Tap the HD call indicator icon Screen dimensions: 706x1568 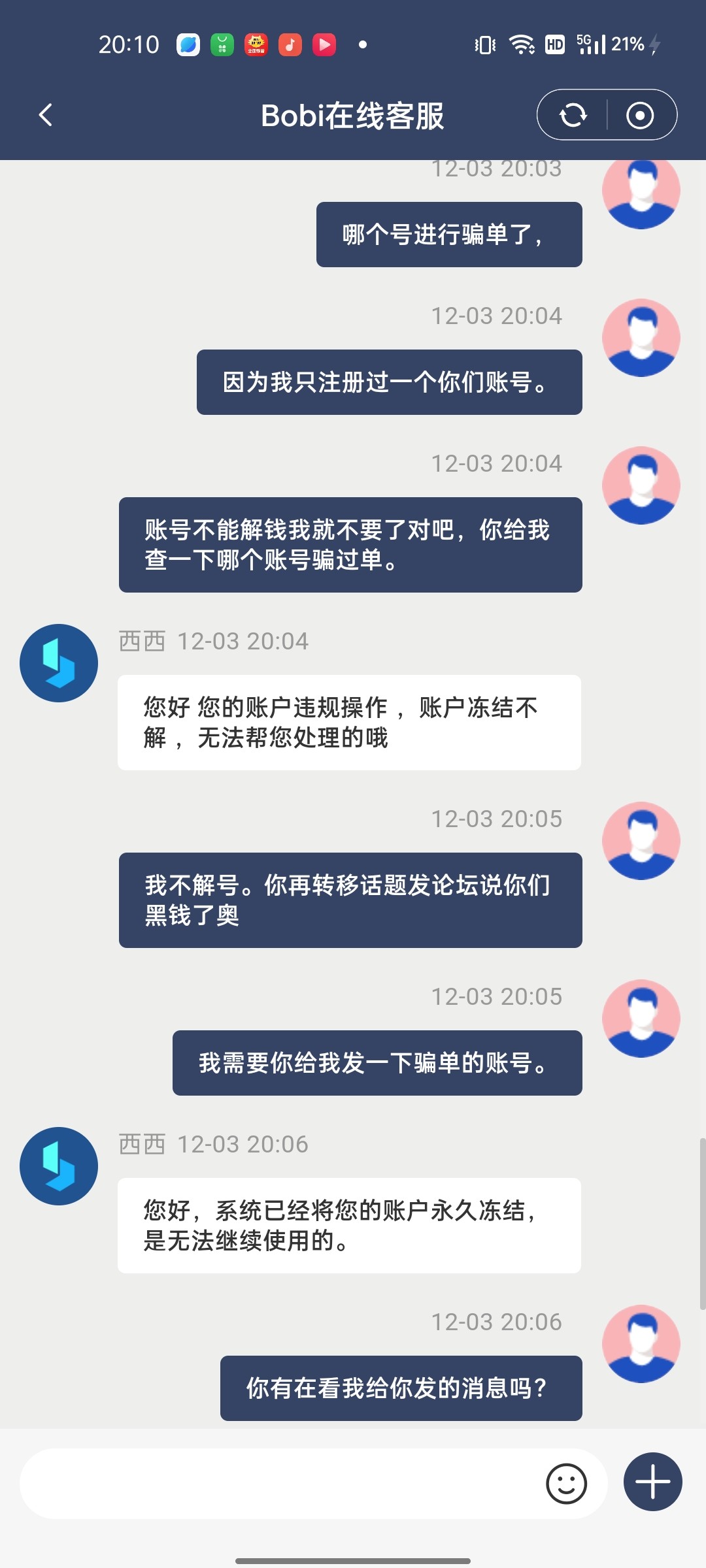[x=554, y=44]
